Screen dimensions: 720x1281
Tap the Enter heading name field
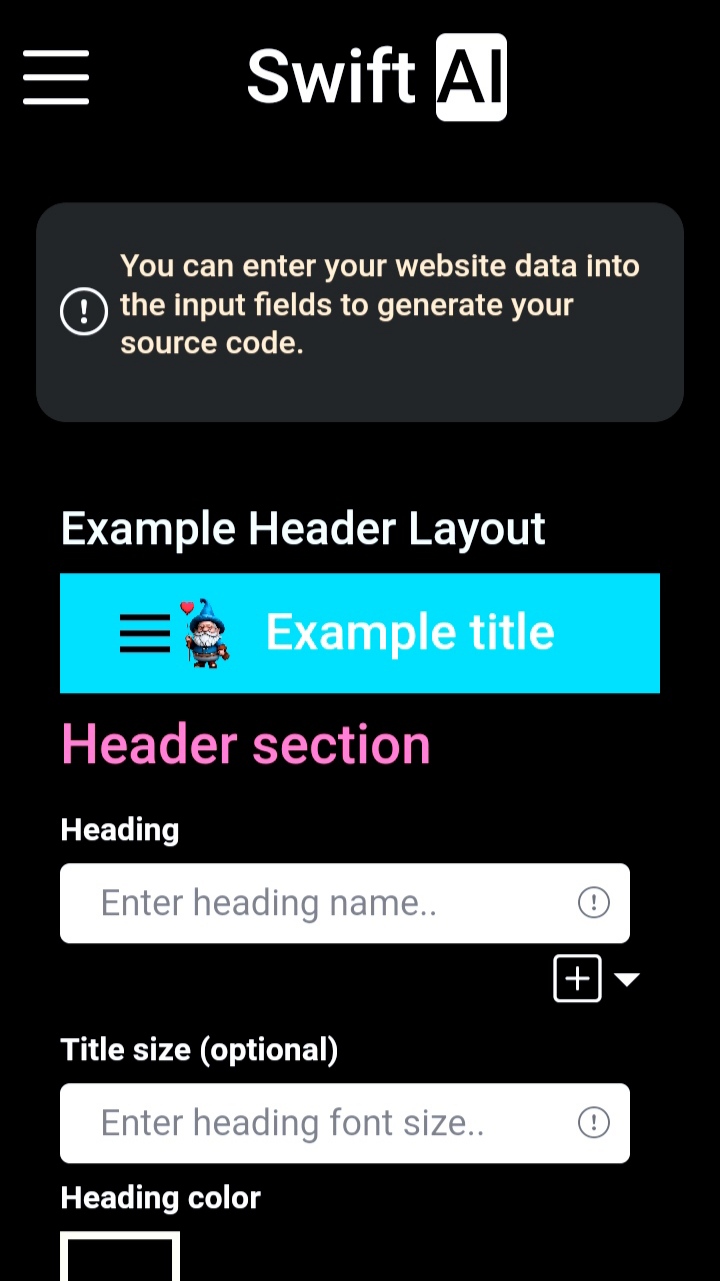pos(320,903)
